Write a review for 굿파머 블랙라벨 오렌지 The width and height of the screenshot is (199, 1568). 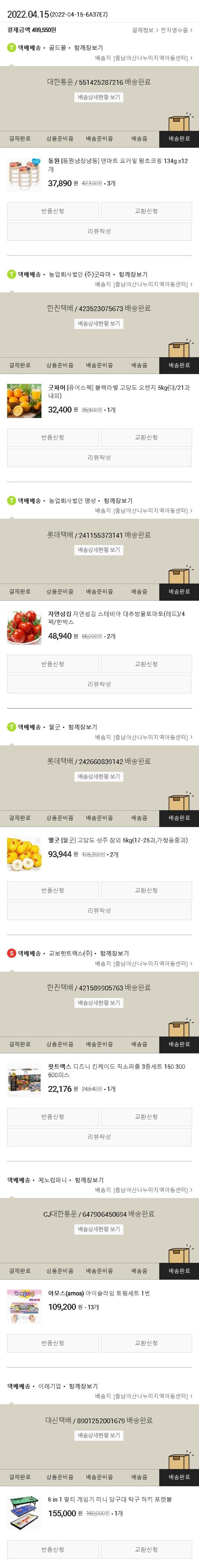[99, 458]
